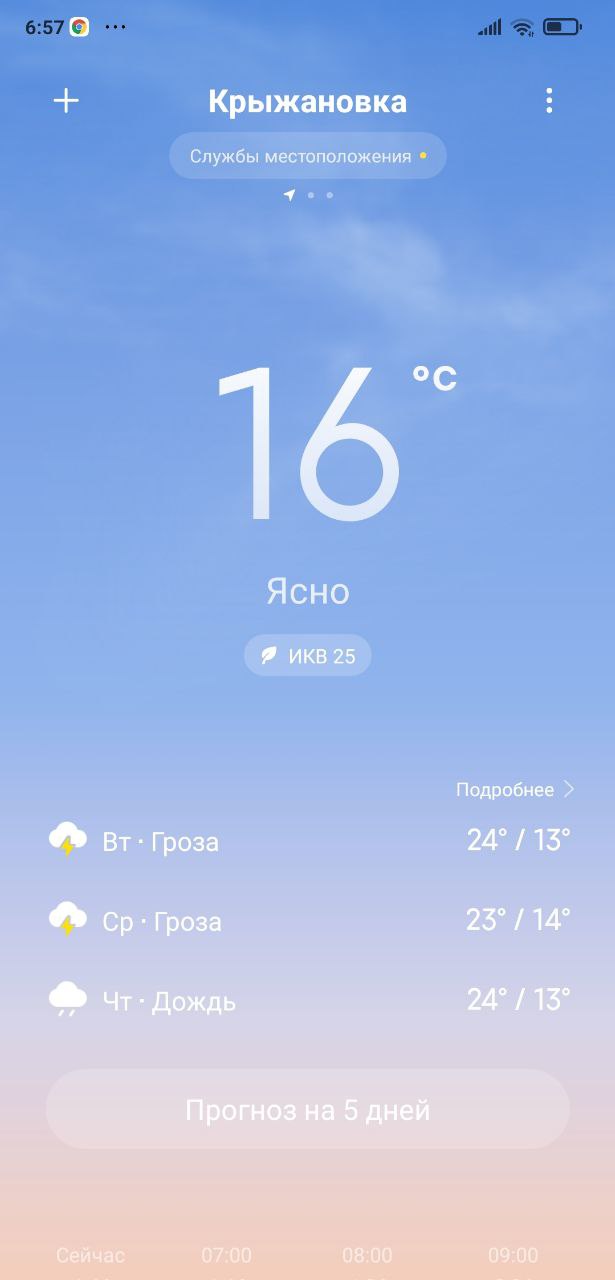Tap the city page indicator dots
The height and width of the screenshot is (1280, 615).
[x=308, y=195]
